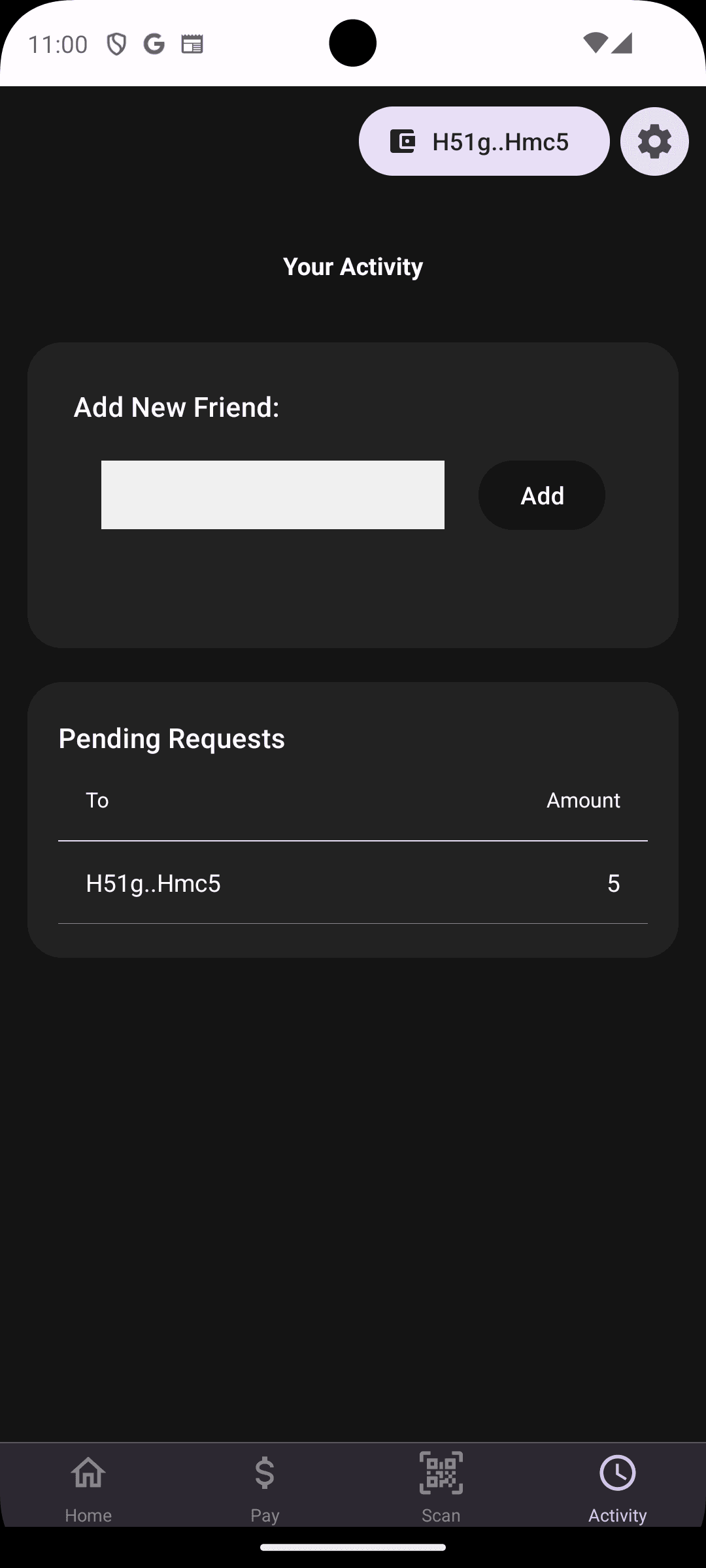
Task: Tap the H51g..Hmc5 wallet address pill
Action: 484,140
